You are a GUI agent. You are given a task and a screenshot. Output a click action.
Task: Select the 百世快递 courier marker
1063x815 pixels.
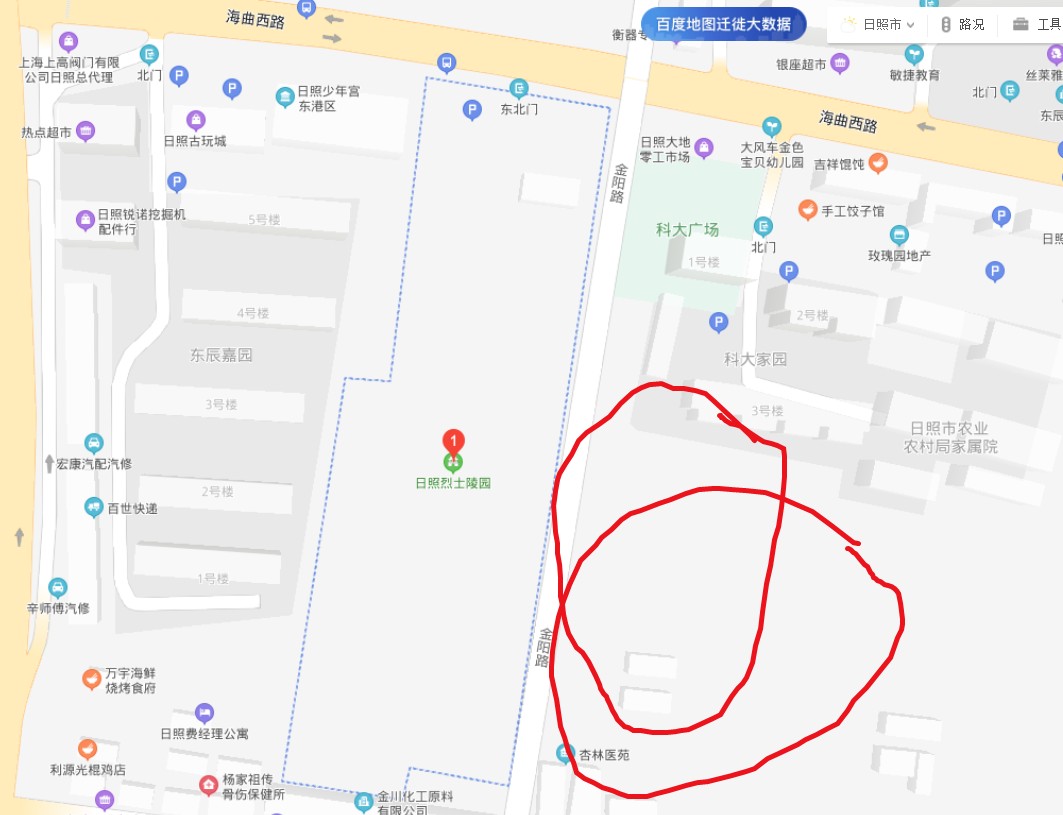(x=93, y=508)
